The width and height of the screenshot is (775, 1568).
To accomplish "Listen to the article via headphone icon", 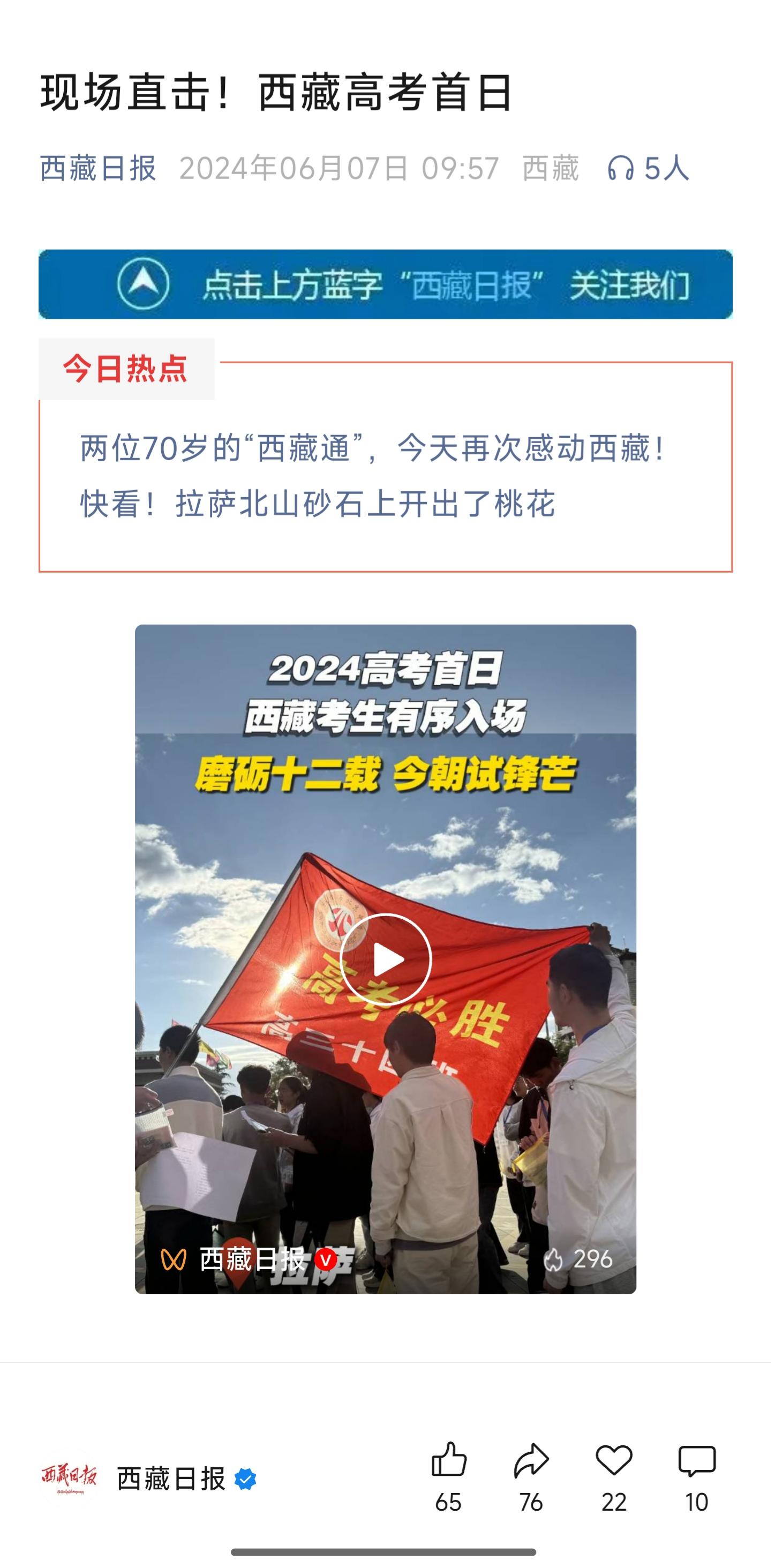I will point(620,168).
